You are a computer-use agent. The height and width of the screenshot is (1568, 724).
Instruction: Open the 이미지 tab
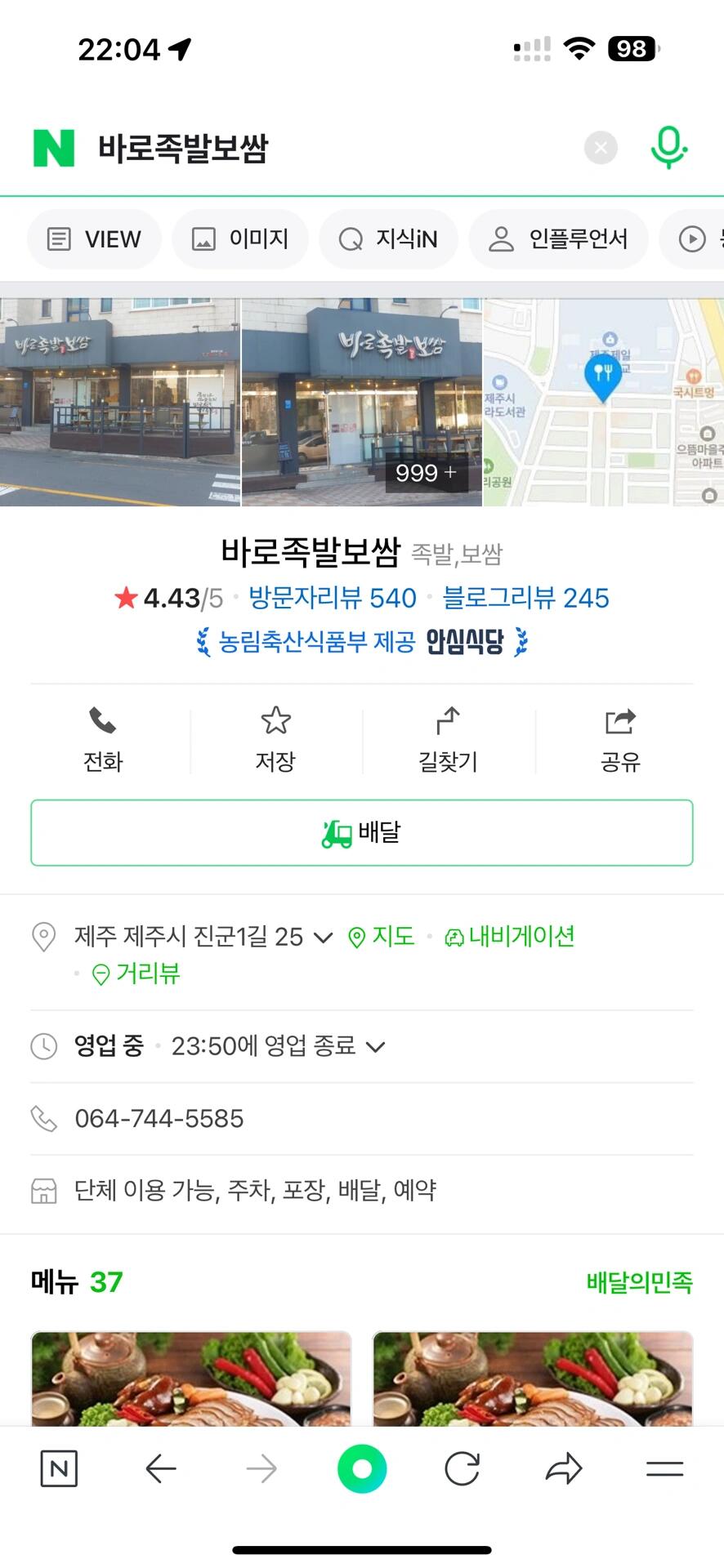pyautogui.click(x=240, y=239)
